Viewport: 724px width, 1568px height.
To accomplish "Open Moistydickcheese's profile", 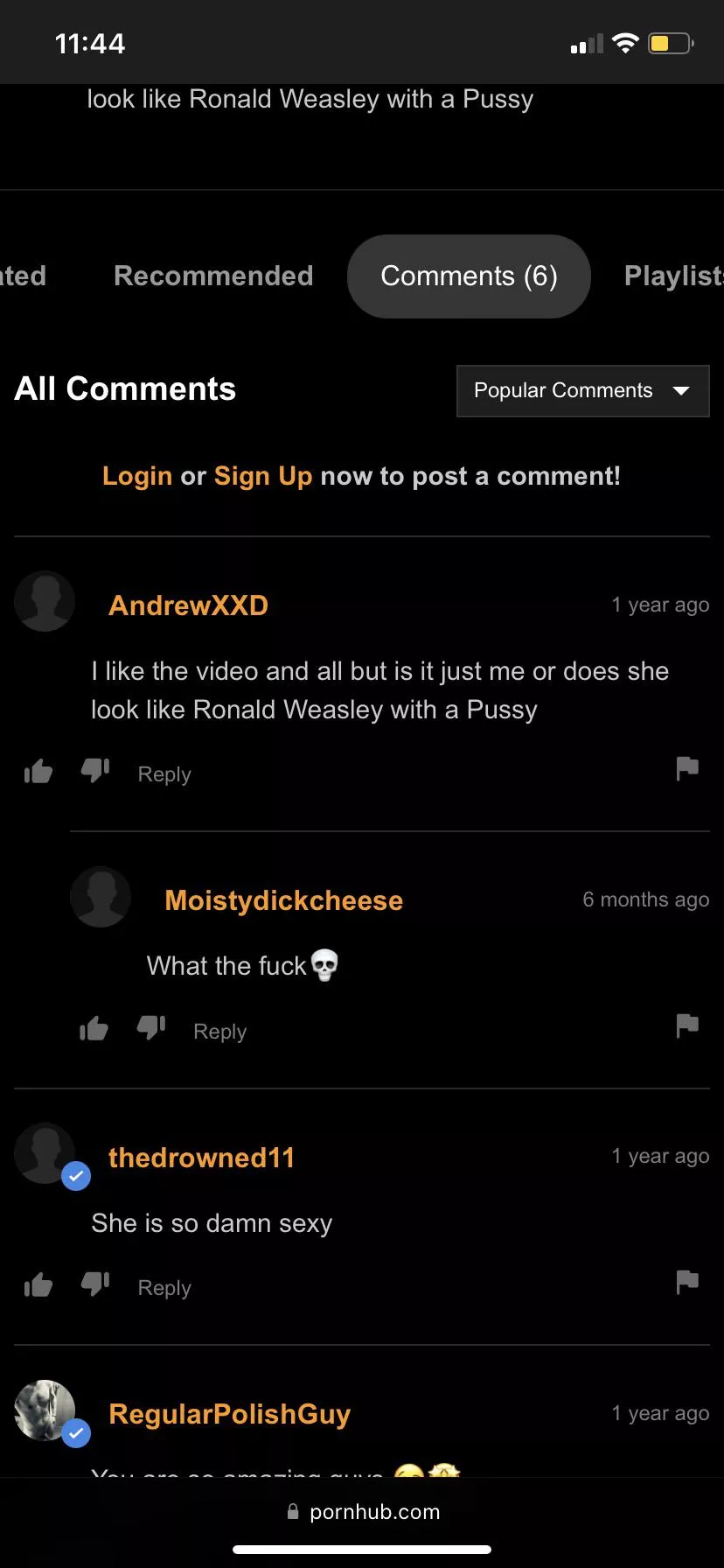I will tap(283, 900).
